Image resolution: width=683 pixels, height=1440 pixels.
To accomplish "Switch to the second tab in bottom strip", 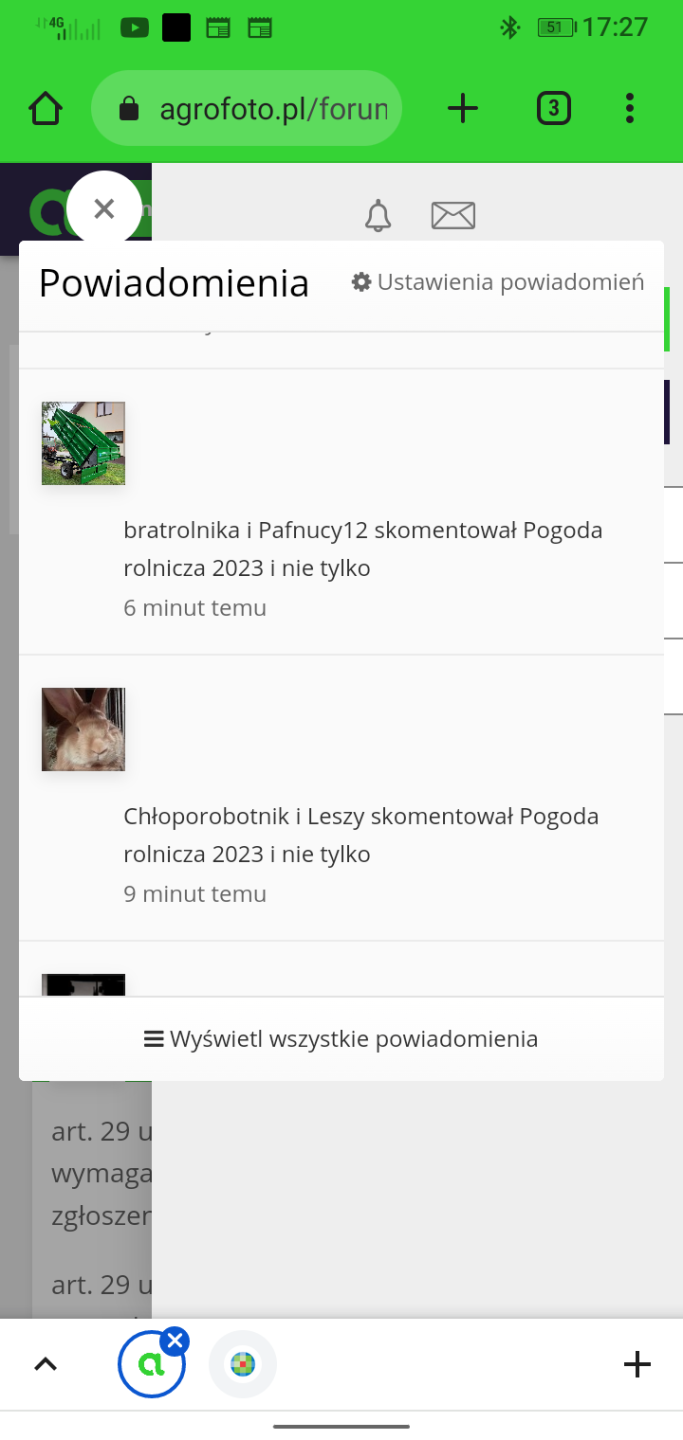I will point(243,1364).
